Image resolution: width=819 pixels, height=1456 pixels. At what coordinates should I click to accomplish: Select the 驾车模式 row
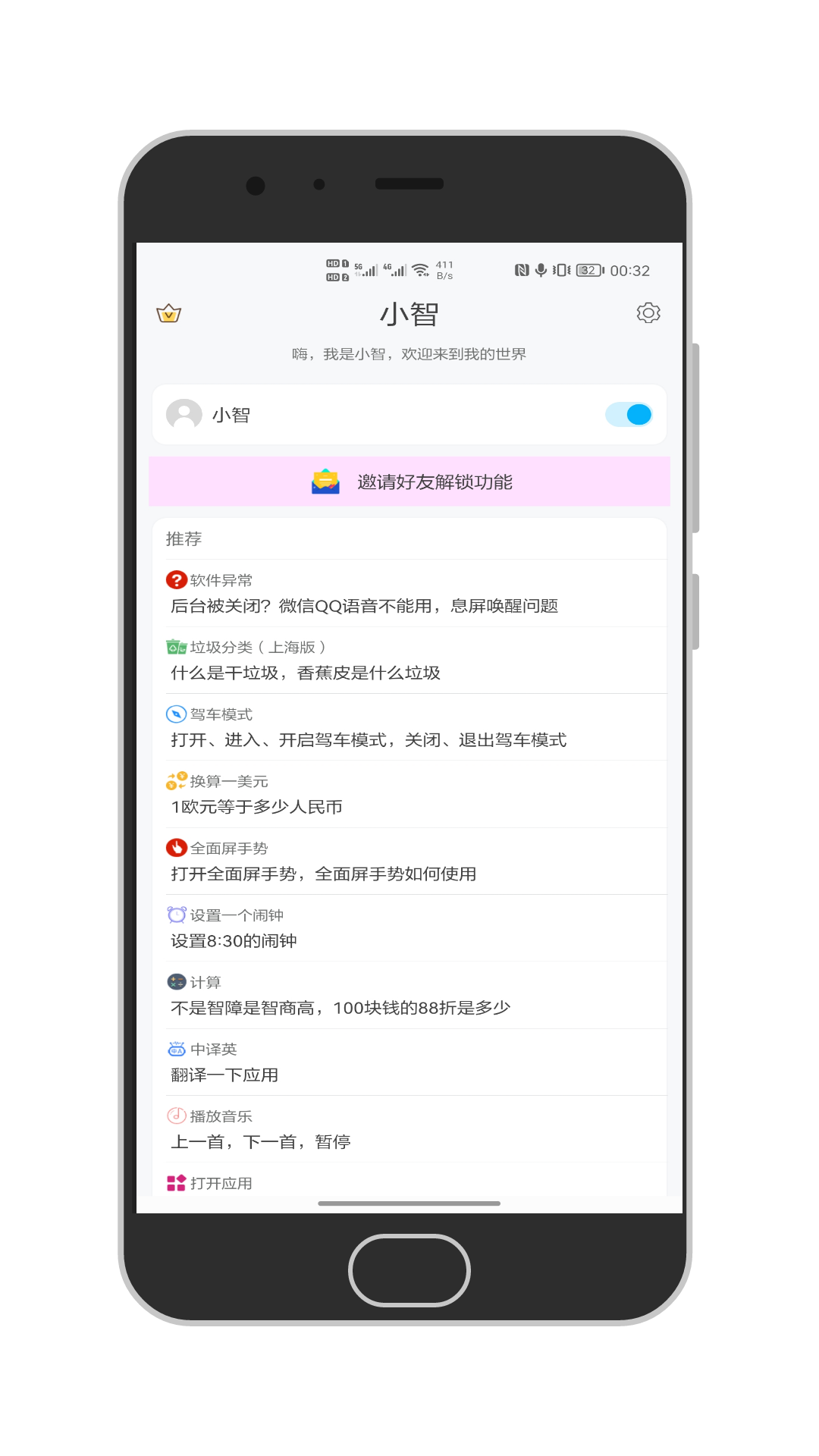tap(409, 727)
